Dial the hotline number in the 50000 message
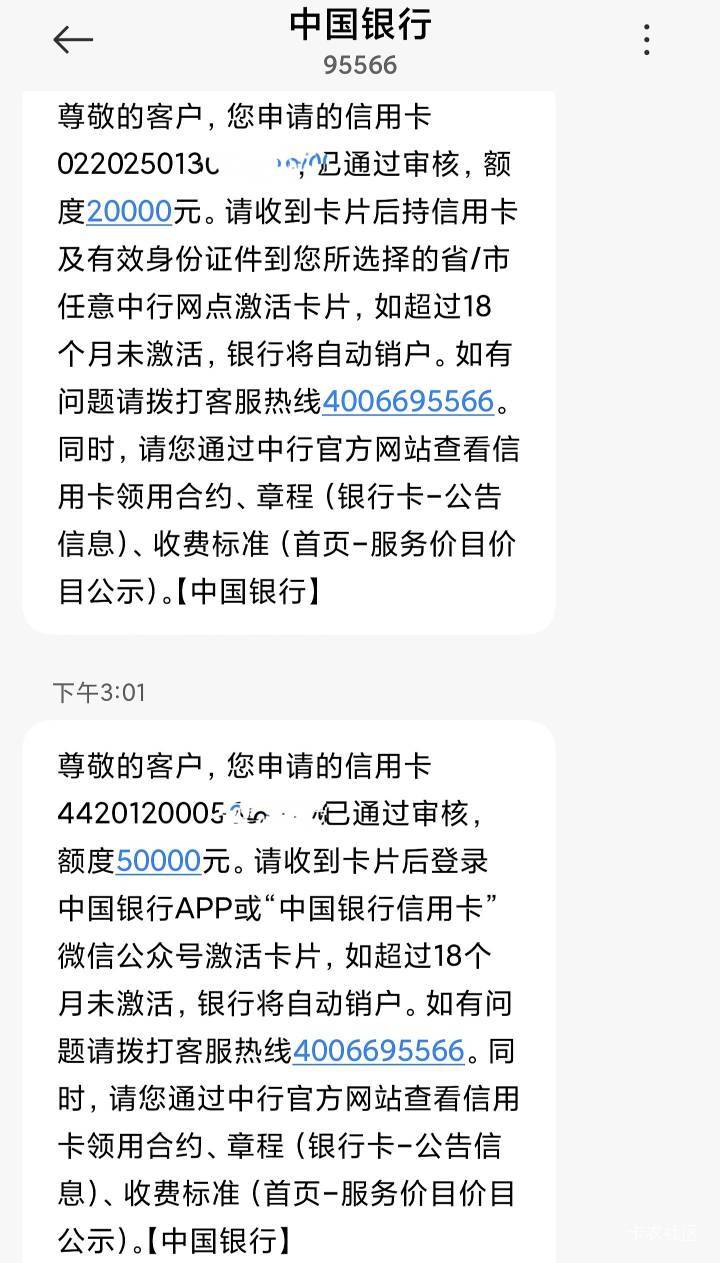The width and height of the screenshot is (720, 1263). pyautogui.click(x=378, y=1050)
